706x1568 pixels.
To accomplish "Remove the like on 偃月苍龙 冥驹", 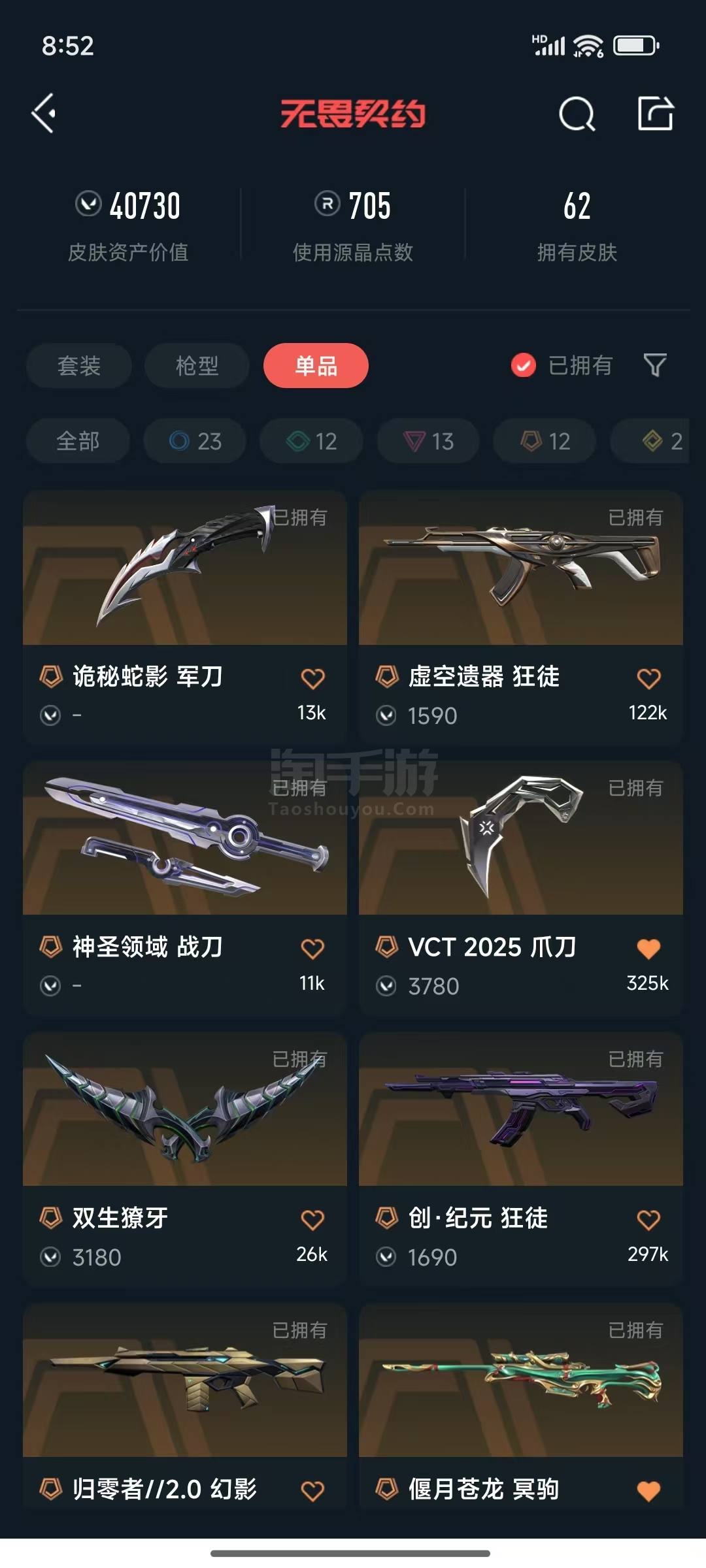I will [x=648, y=1491].
